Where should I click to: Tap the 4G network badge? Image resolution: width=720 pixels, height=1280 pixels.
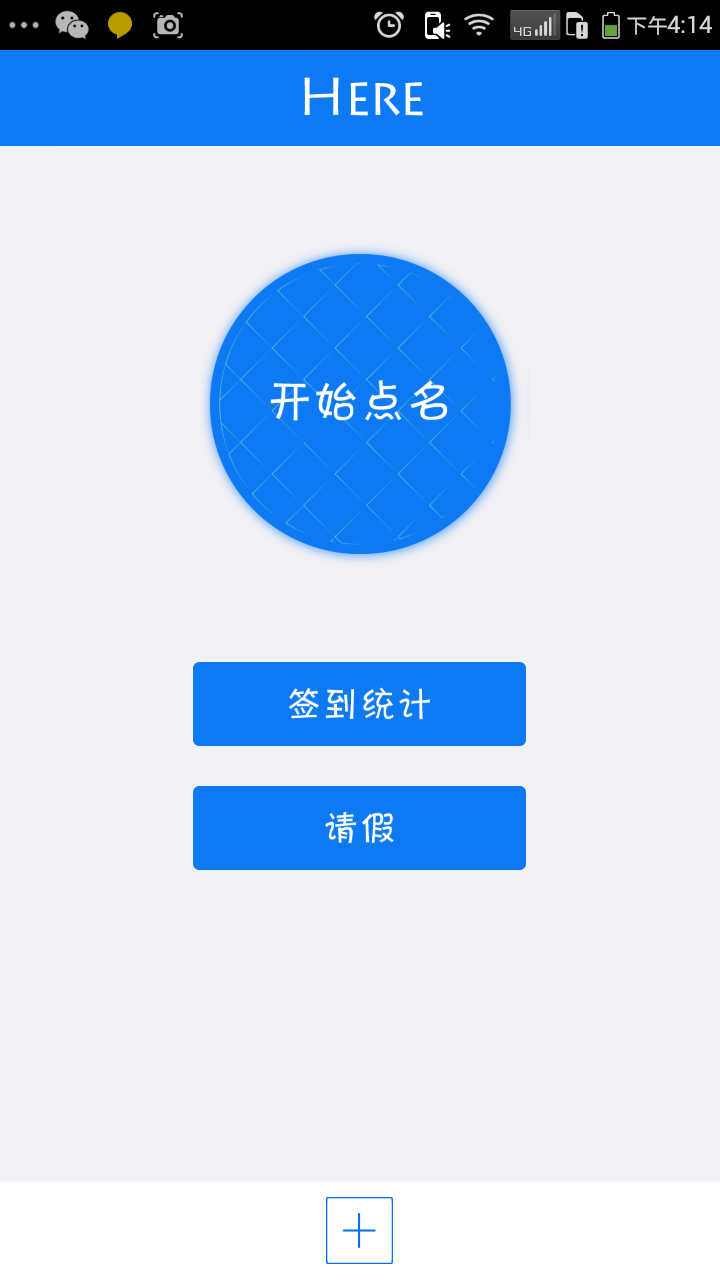click(x=522, y=27)
